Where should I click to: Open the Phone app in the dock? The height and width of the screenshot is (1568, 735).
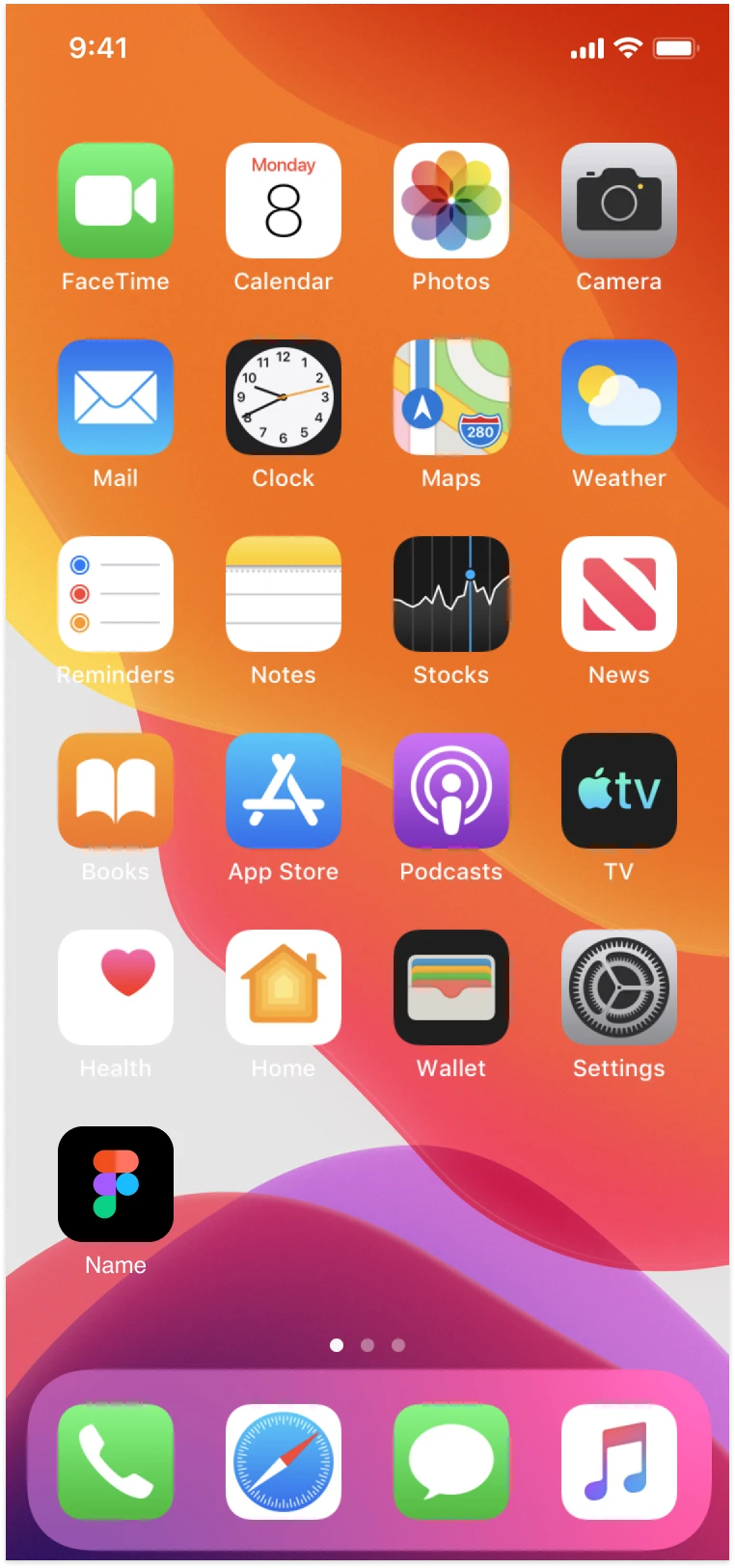116,1462
